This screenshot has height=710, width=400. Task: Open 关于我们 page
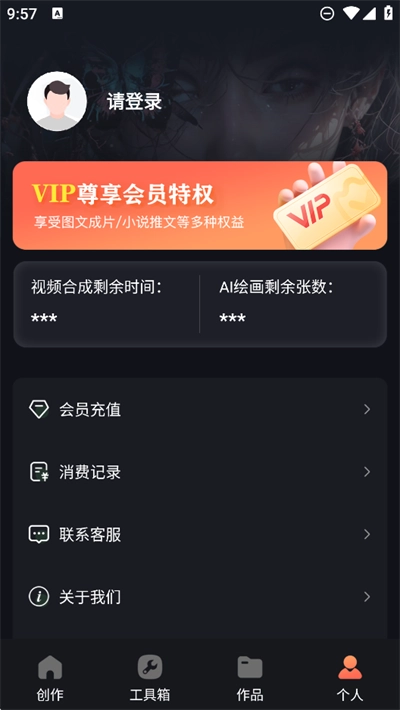click(x=200, y=597)
